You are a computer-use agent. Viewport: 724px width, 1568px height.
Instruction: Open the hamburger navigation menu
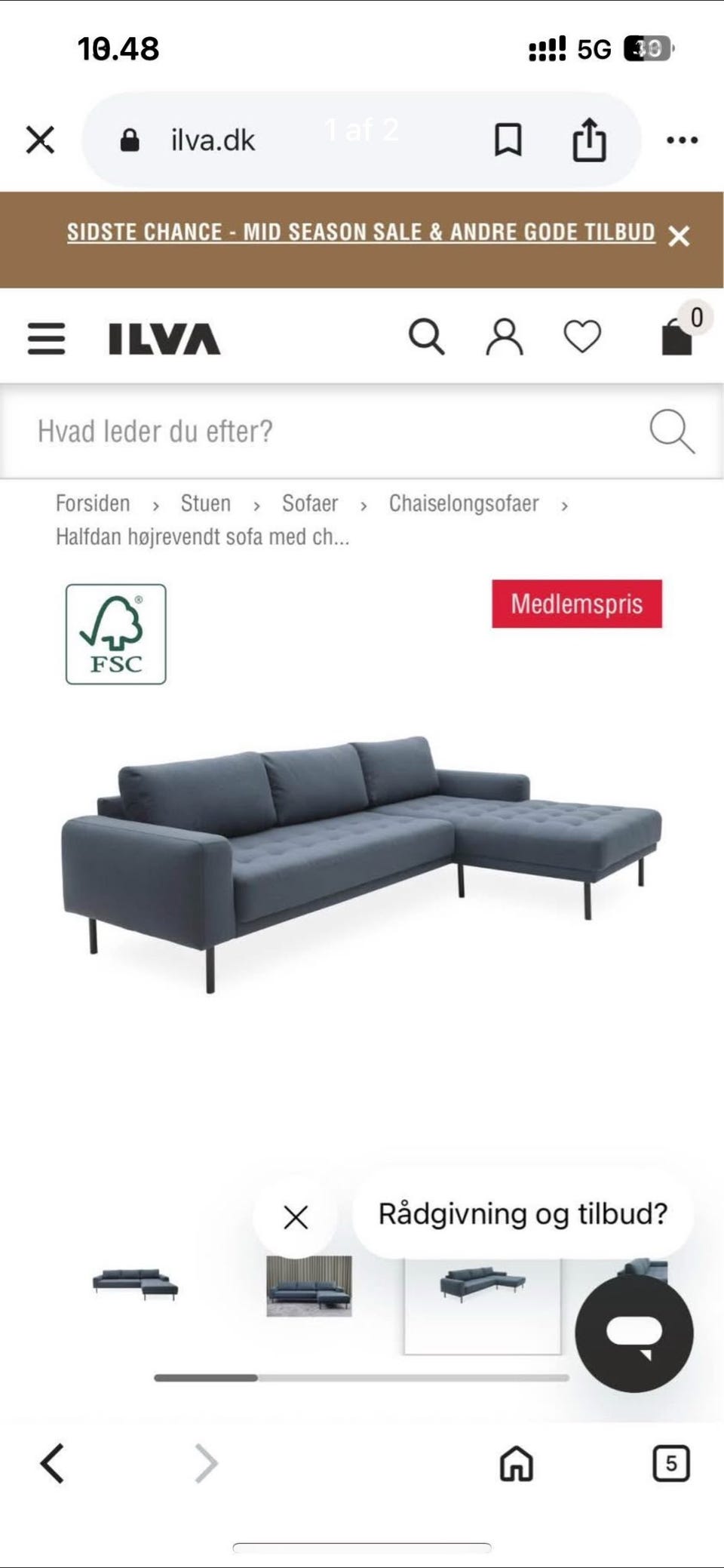(x=46, y=338)
